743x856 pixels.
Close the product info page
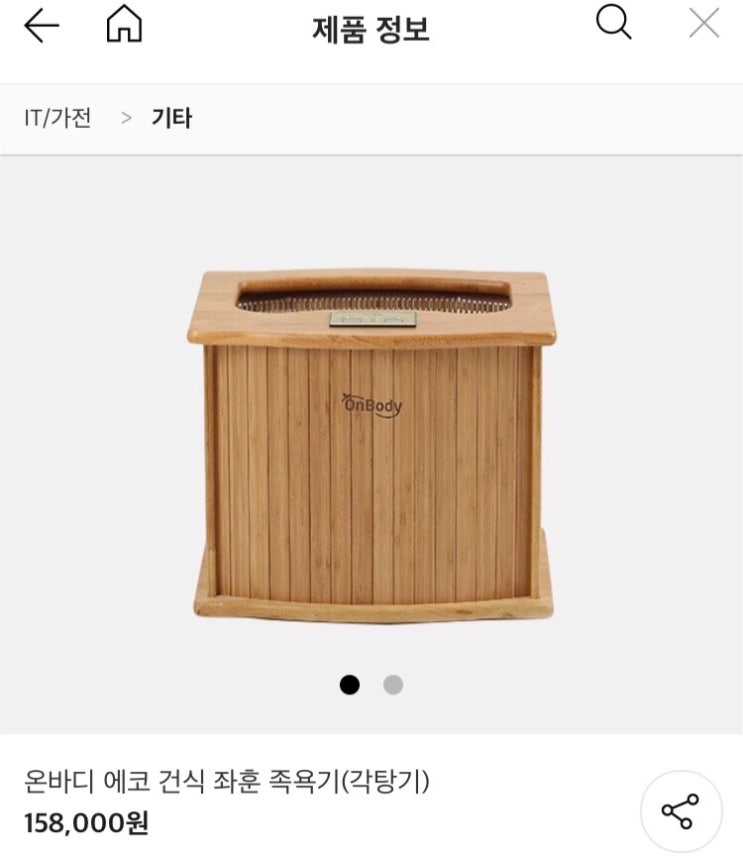[704, 23]
